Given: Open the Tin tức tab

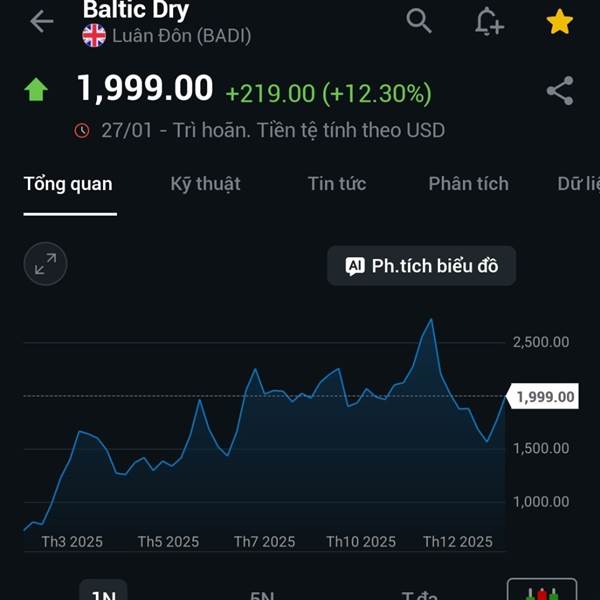Looking at the screenshot, I should pos(337,184).
